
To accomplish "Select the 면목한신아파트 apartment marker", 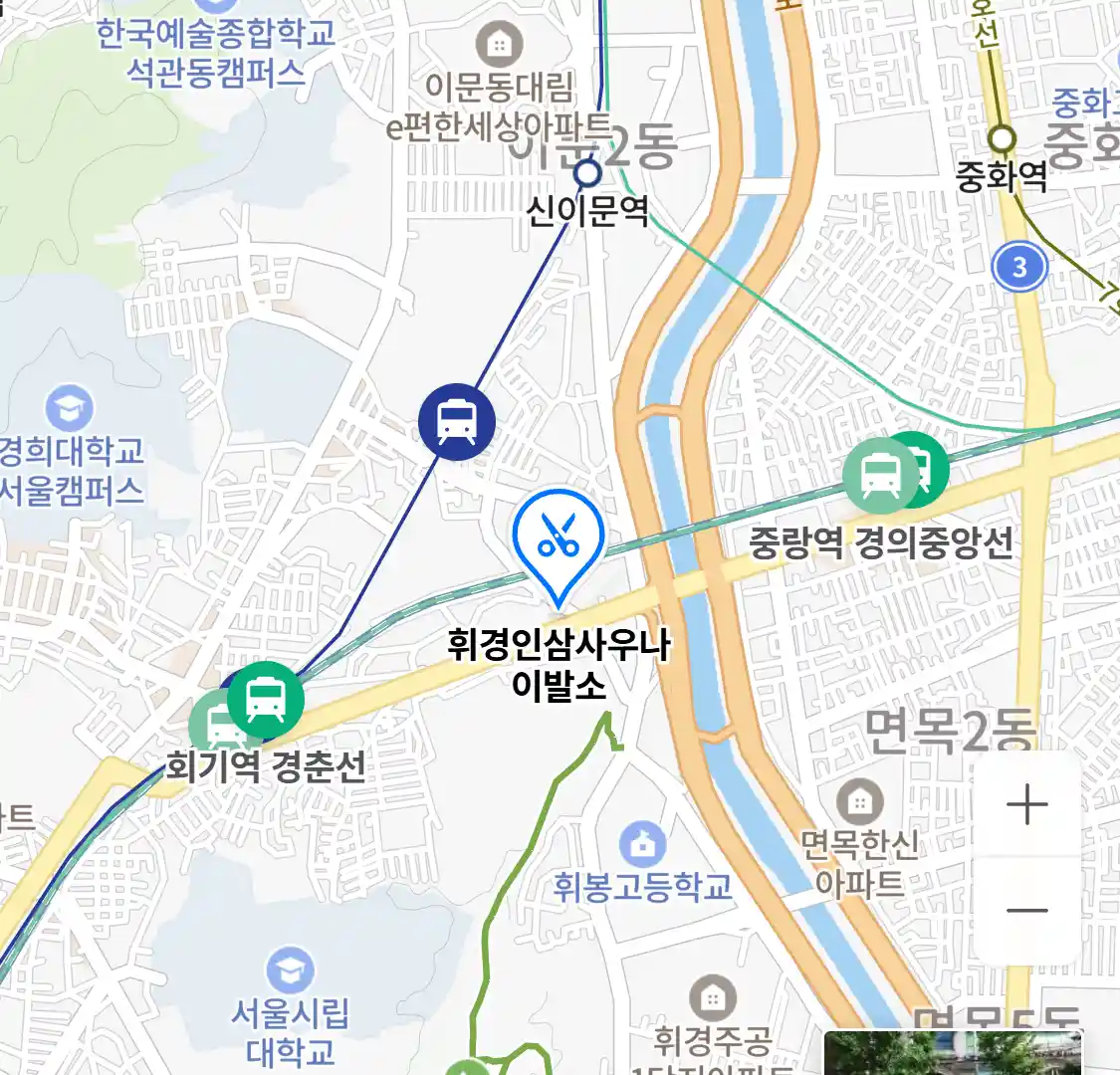I will pyautogui.click(x=859, y=801).
